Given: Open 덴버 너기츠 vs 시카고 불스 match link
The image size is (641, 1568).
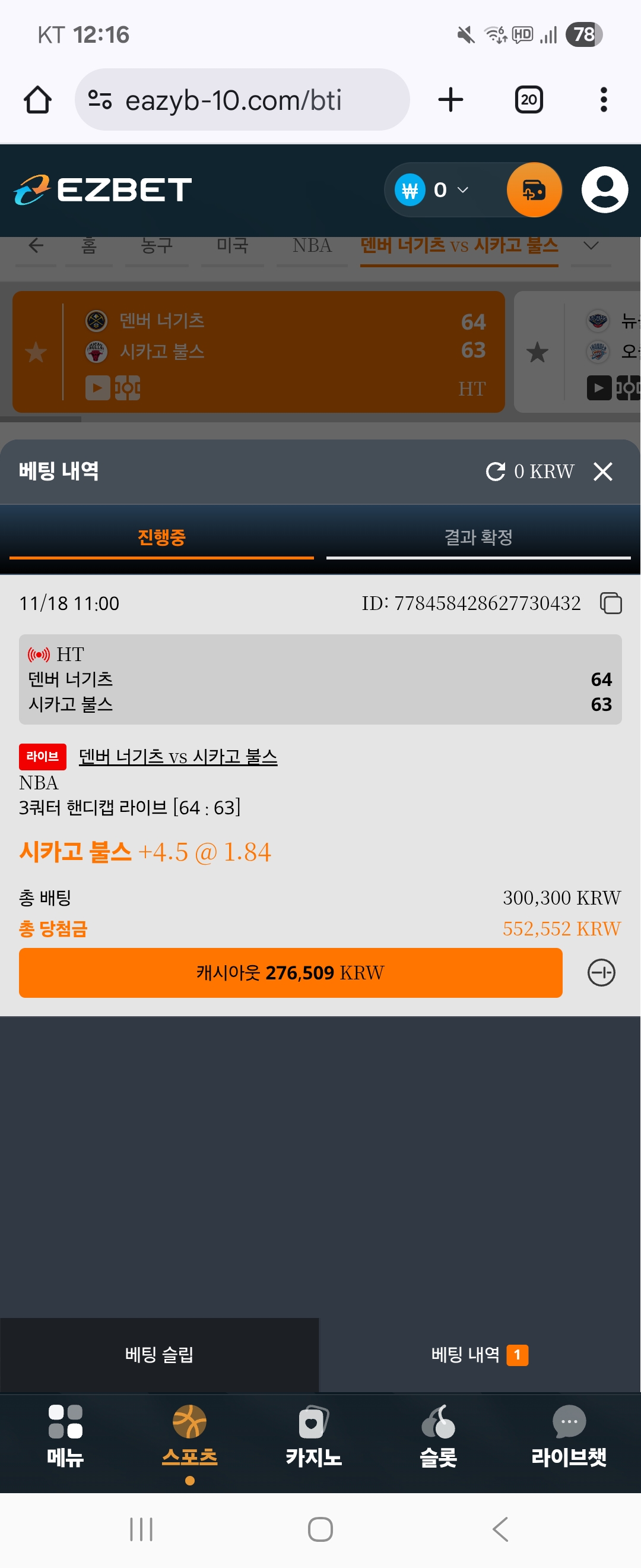Looking at the screenshot, I should pyautogui.click(x=178, y=757).
